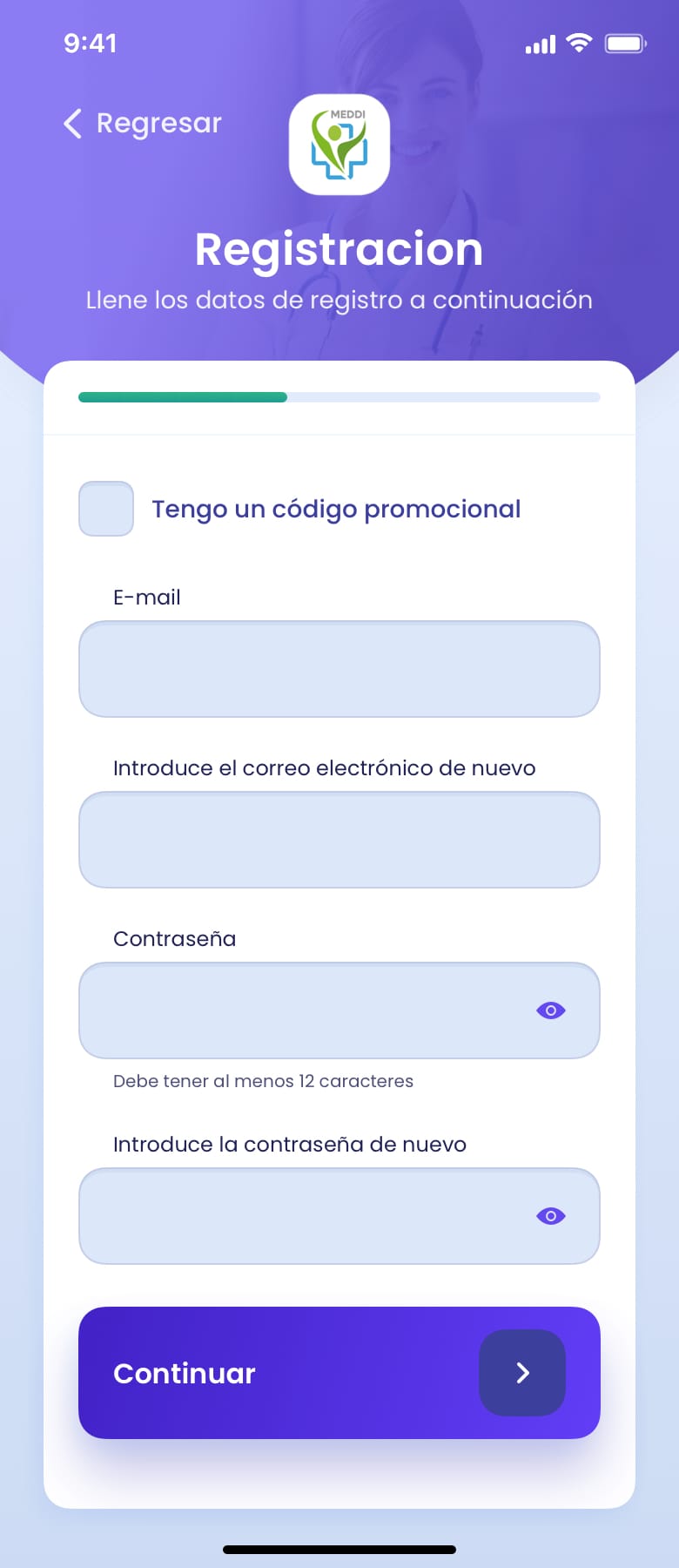Focus the E-mail input field
This screenshot has height=1568, width=679.
[x=339, y=669]
